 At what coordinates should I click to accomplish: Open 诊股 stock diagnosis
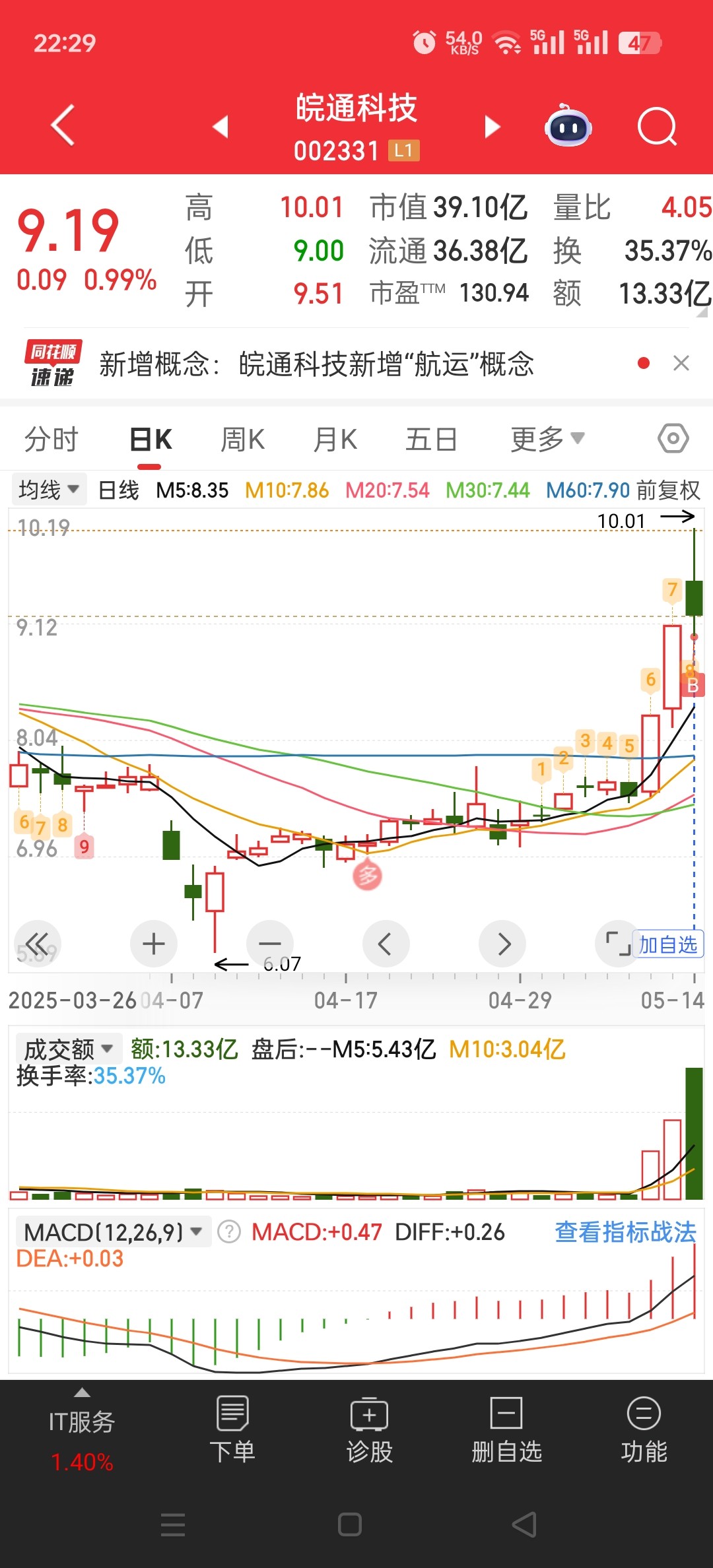[x=370, y=1430]
